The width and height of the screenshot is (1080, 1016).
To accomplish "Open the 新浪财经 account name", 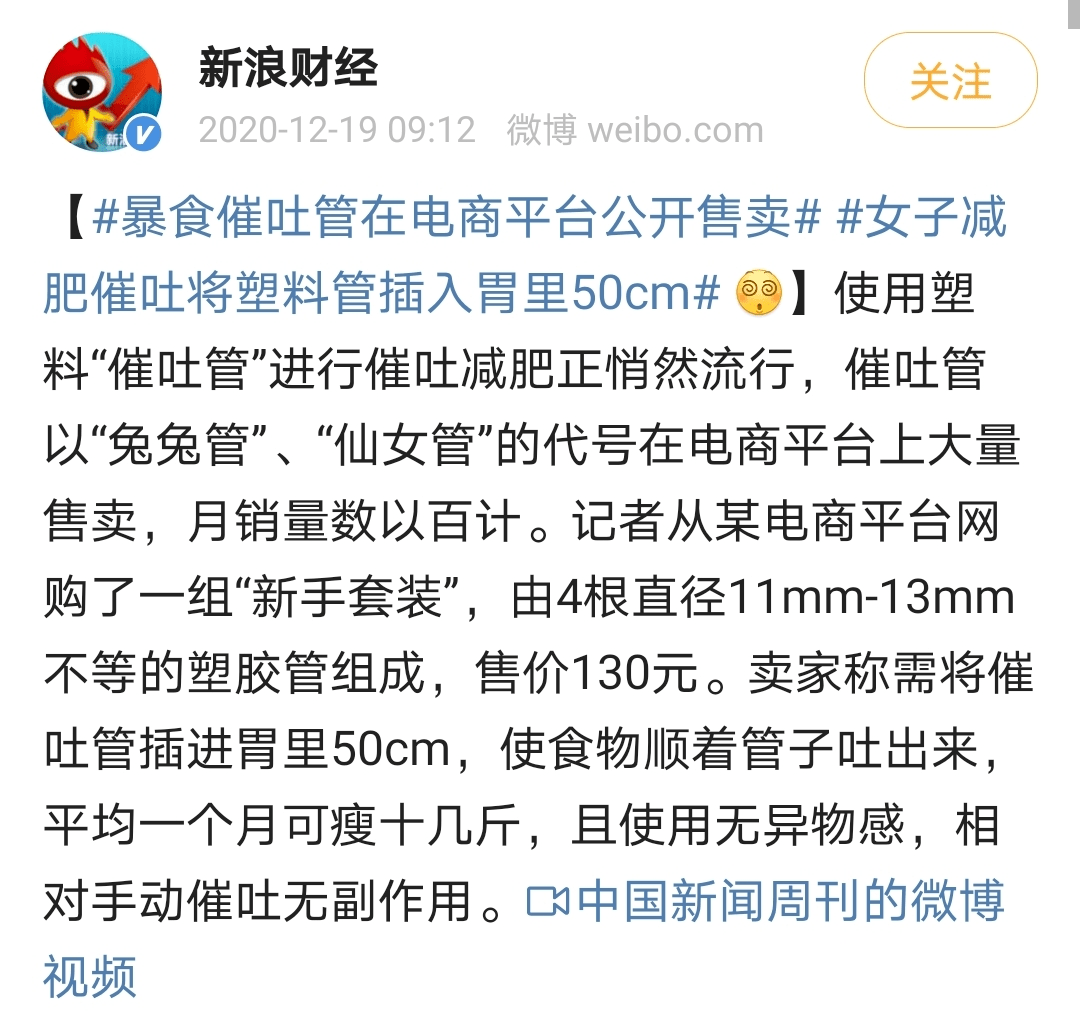I will [x=288, y=69].
